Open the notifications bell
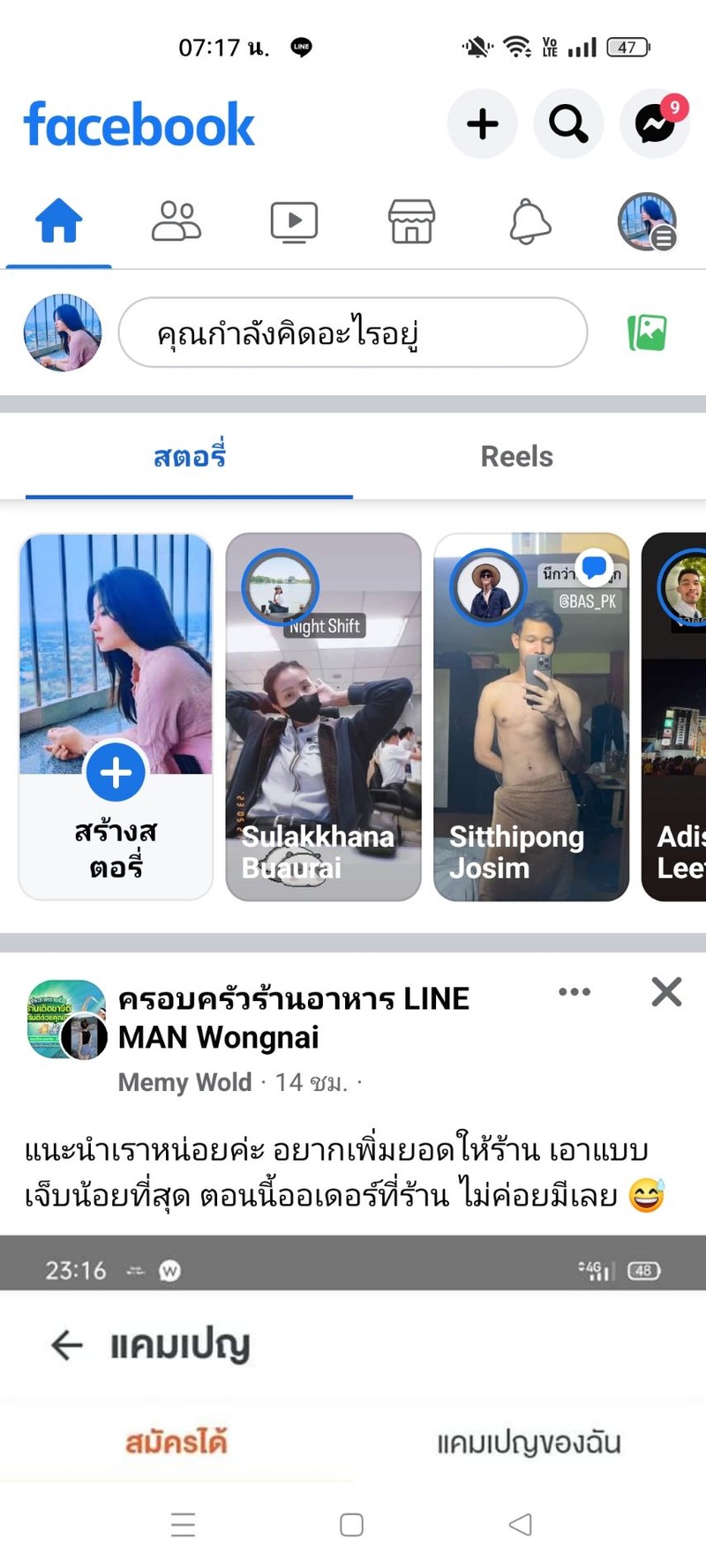 click(529, 221)
